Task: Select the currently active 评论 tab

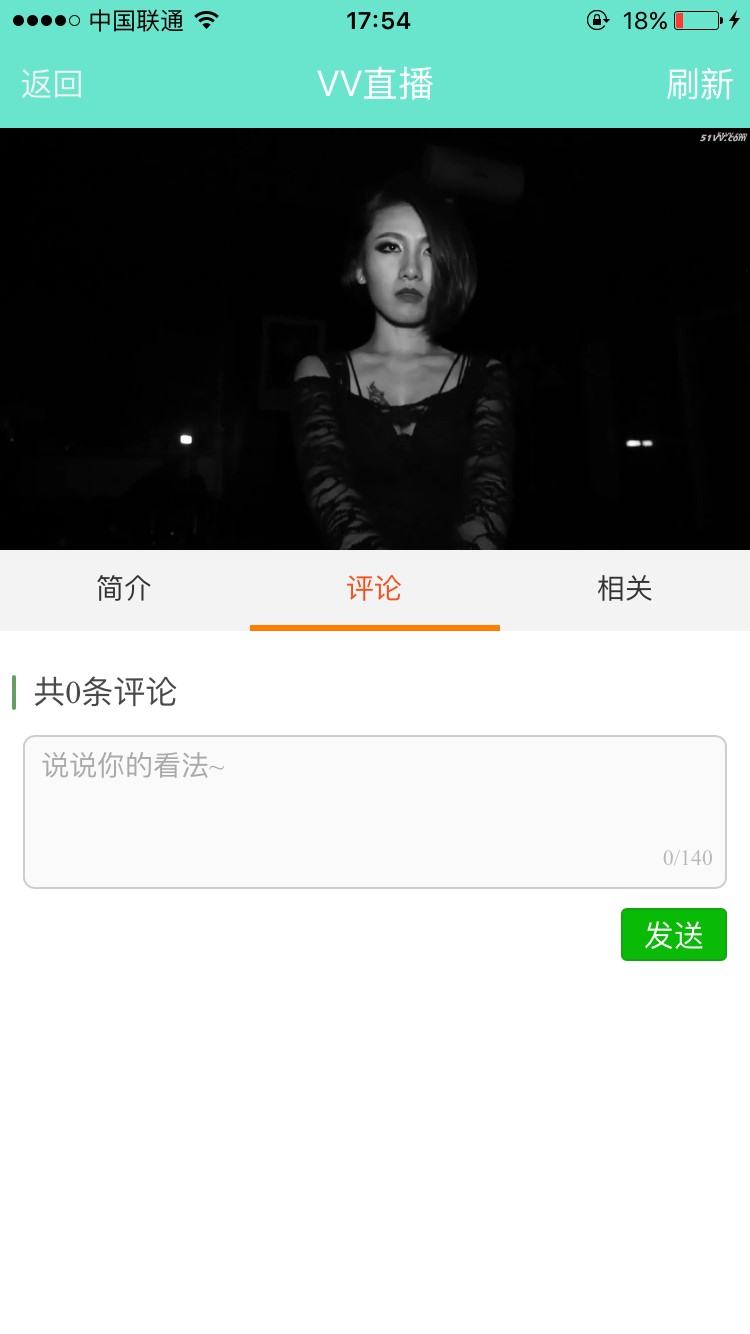Action: (374, 589)
